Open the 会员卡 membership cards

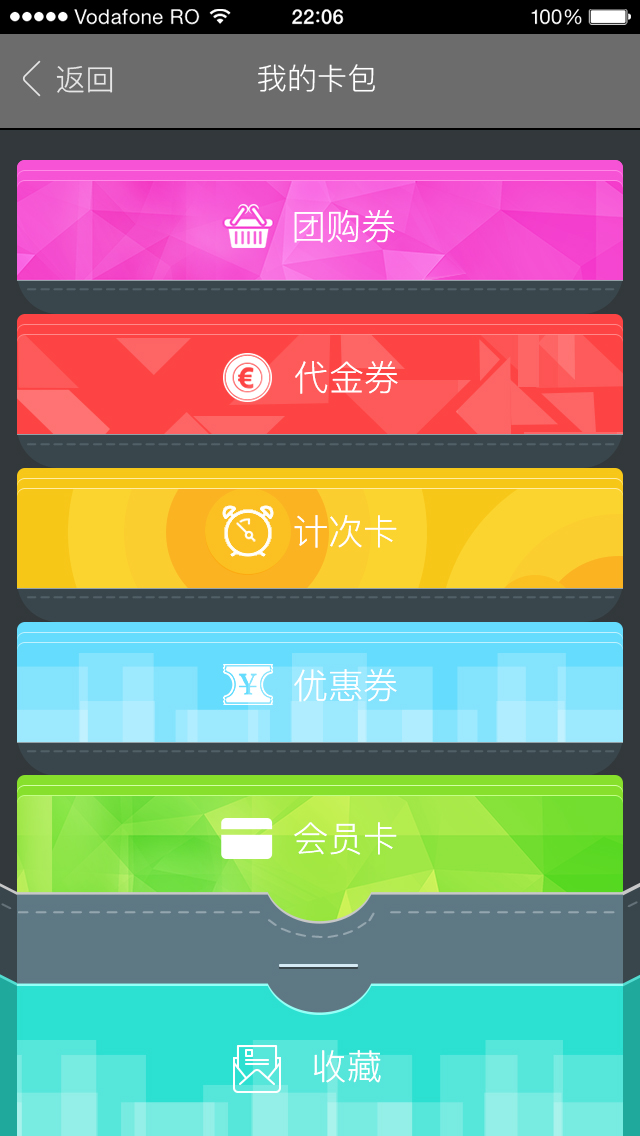320,835
